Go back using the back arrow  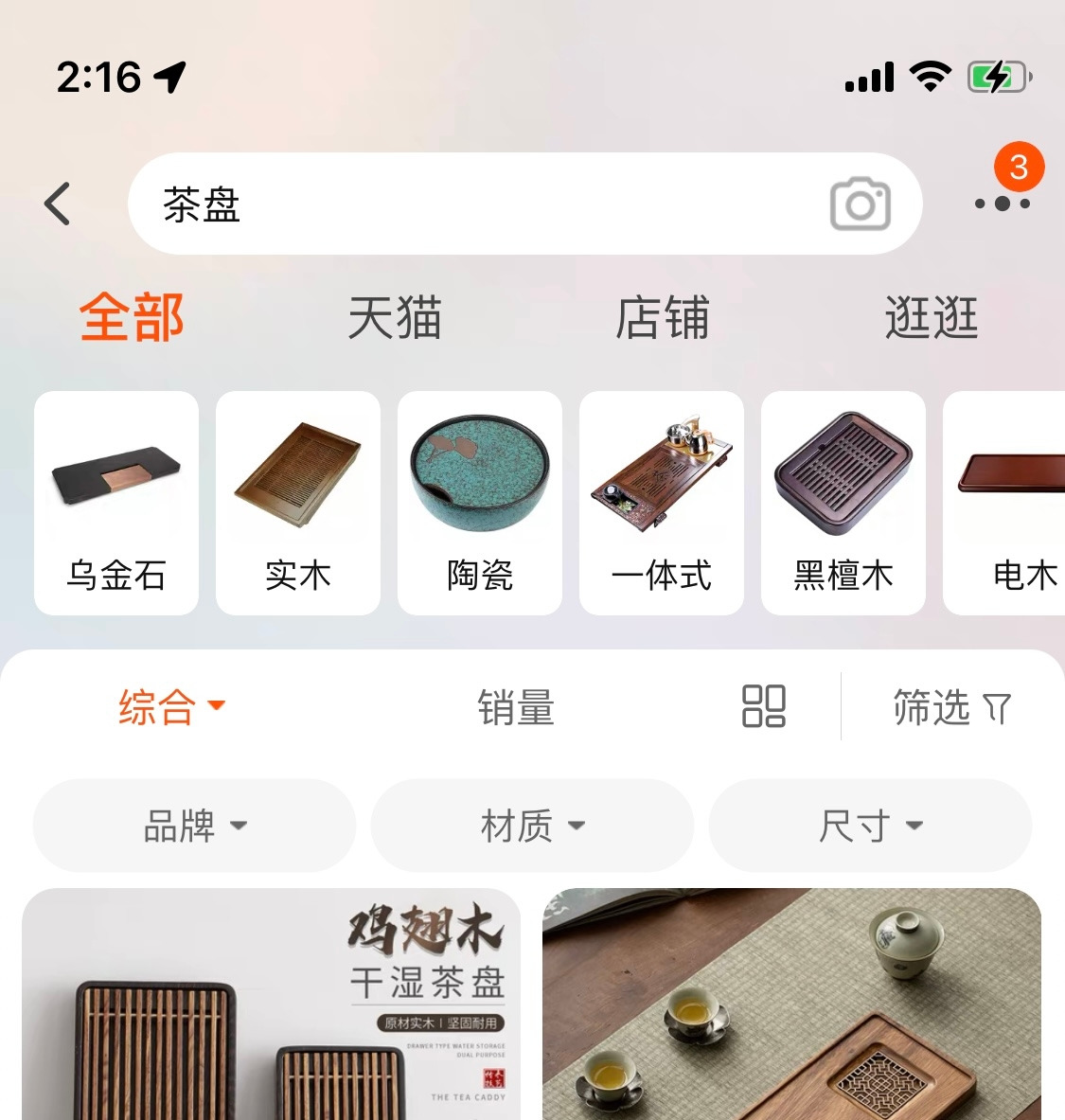[57, 204]
